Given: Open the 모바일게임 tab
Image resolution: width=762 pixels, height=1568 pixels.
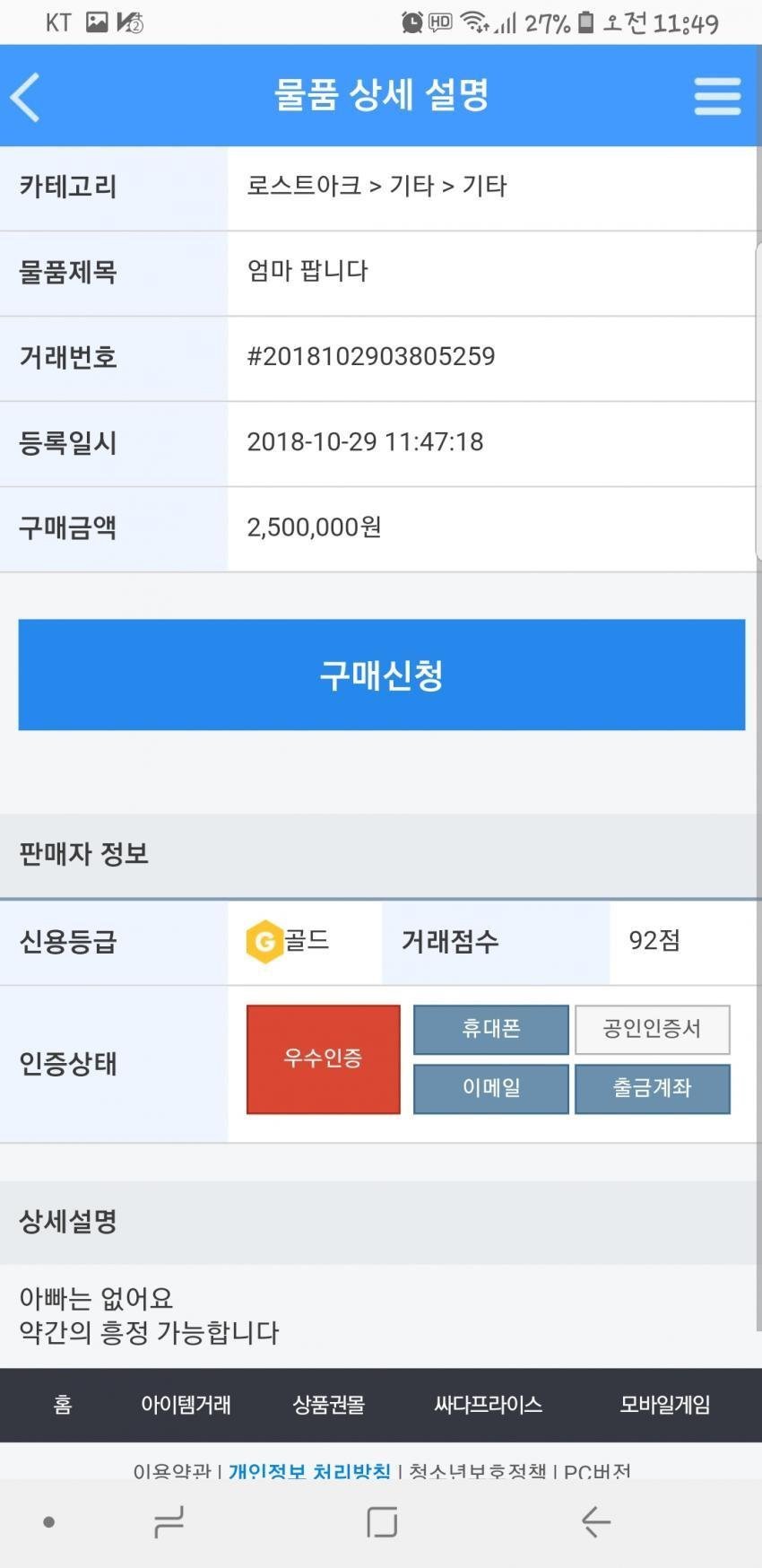Looking at the screenshot, I should (x=664, y=1404).
